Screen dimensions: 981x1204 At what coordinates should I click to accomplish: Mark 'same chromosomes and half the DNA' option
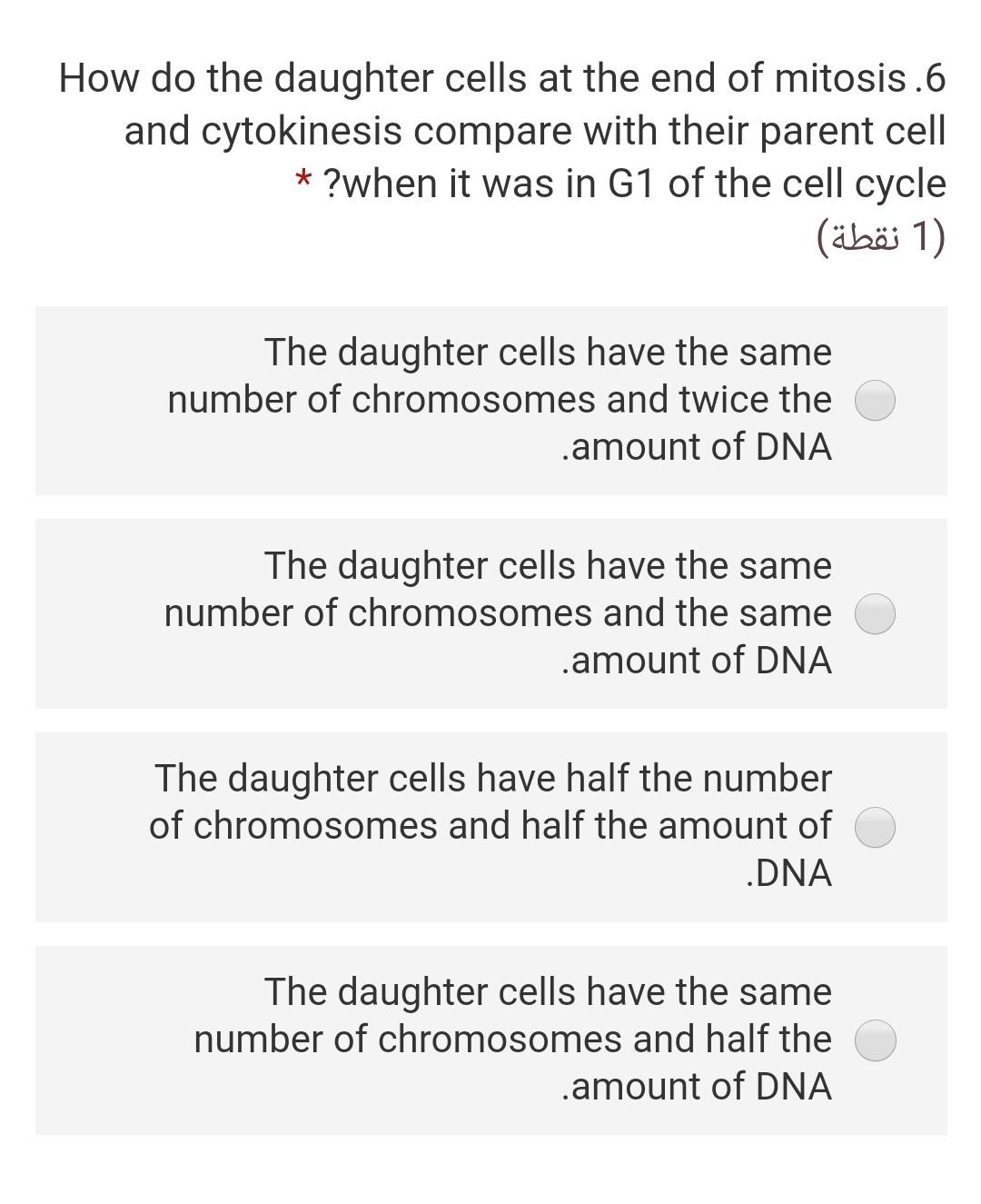pyautogui.click(x=876, y=1040)
